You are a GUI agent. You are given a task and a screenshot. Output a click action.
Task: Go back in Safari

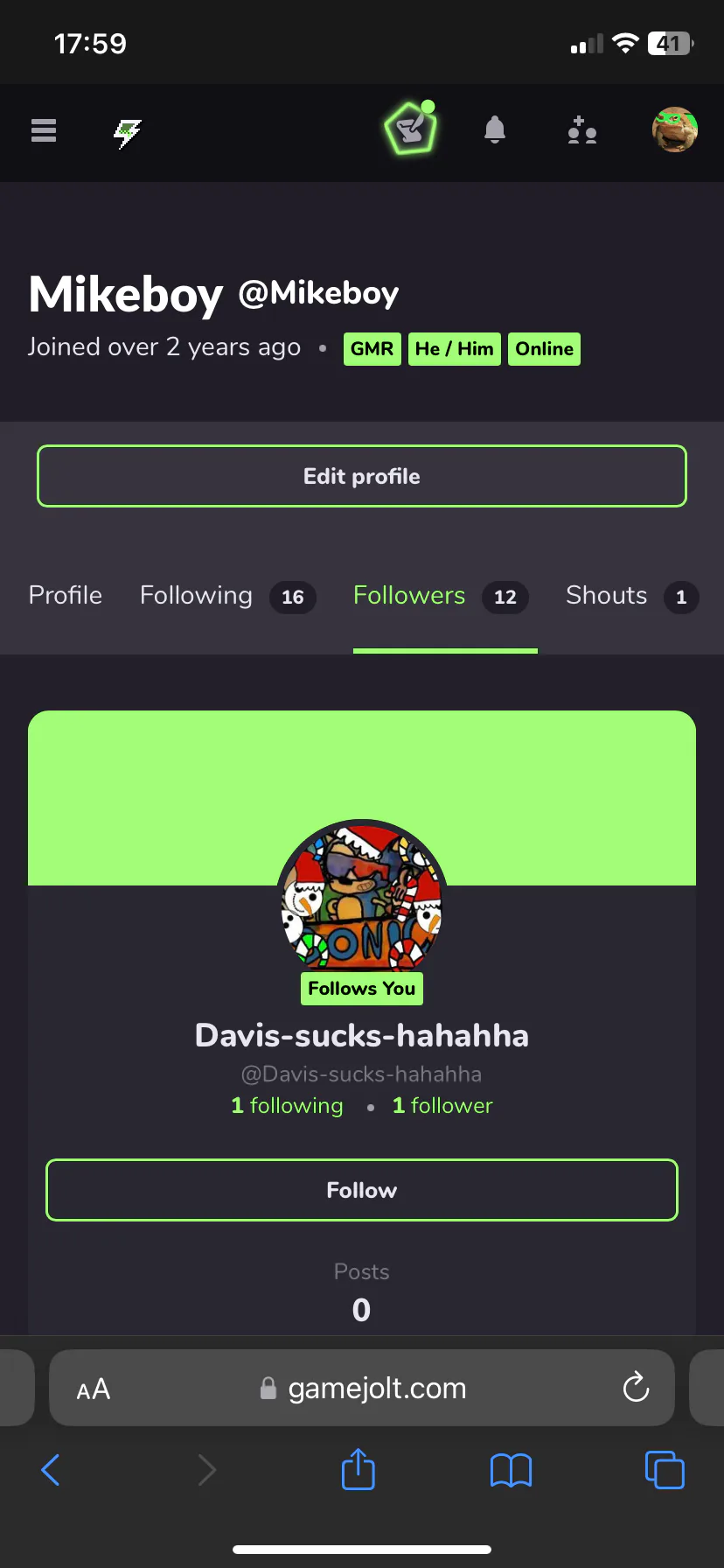pos(51,1470)
